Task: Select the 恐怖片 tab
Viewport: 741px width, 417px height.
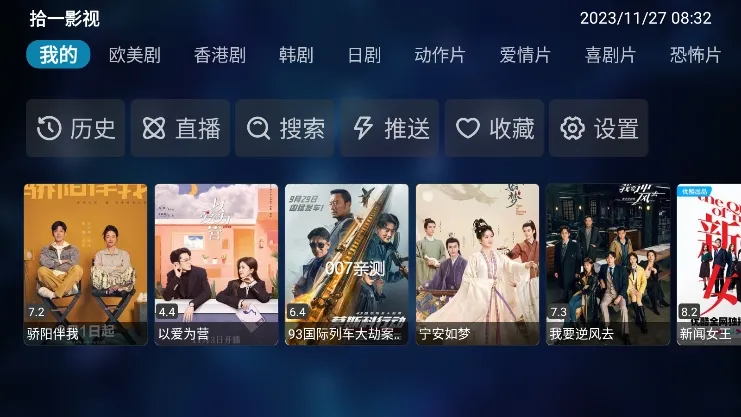Action: 695,55
